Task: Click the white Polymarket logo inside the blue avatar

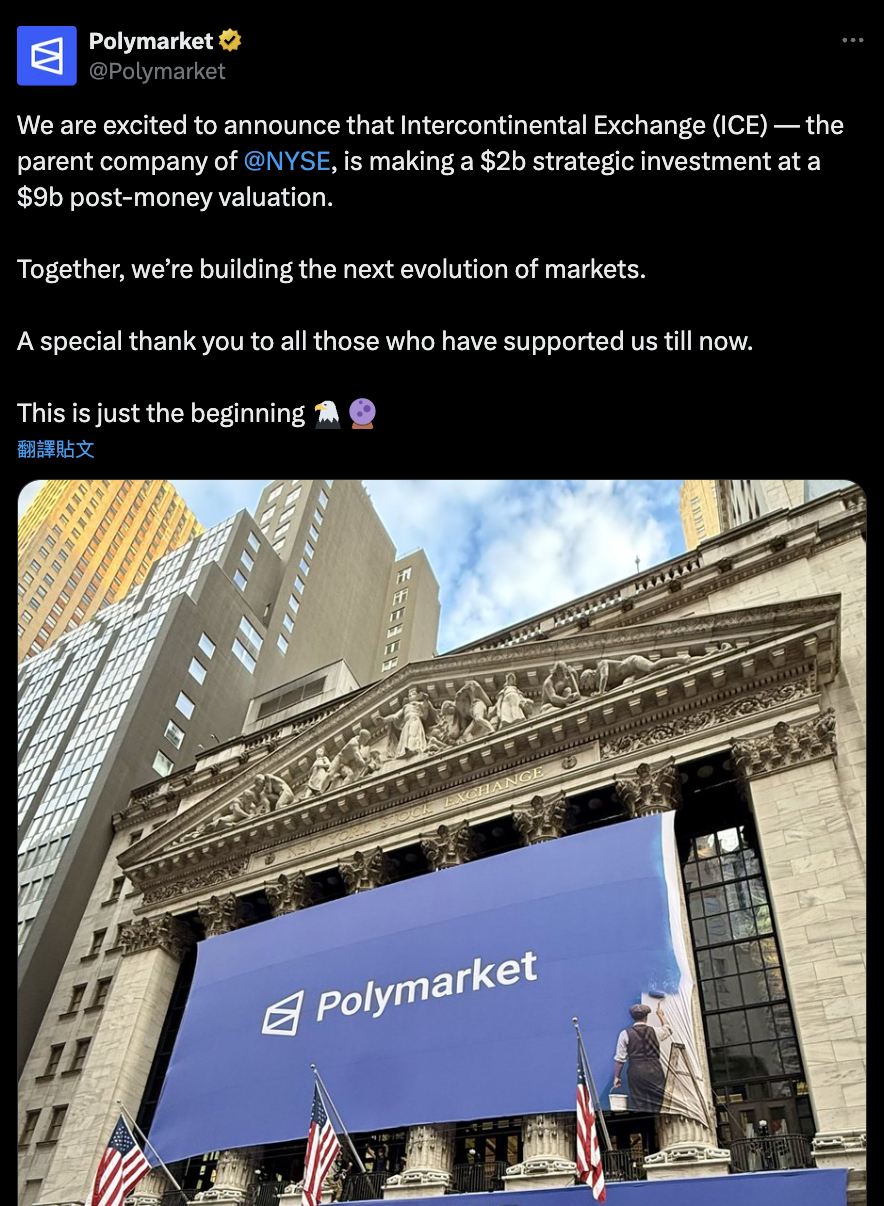Action: click(47, 55)
